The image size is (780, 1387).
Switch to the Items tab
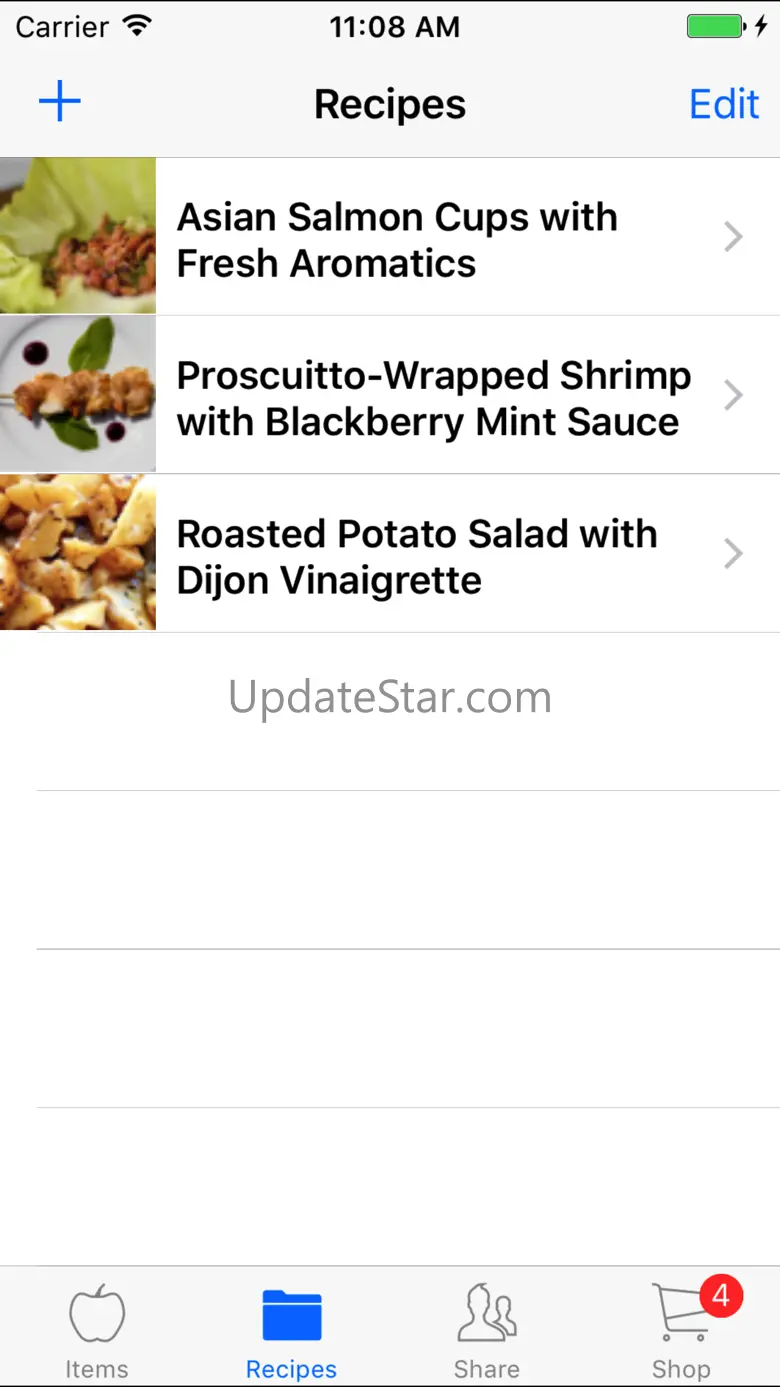97,1327
